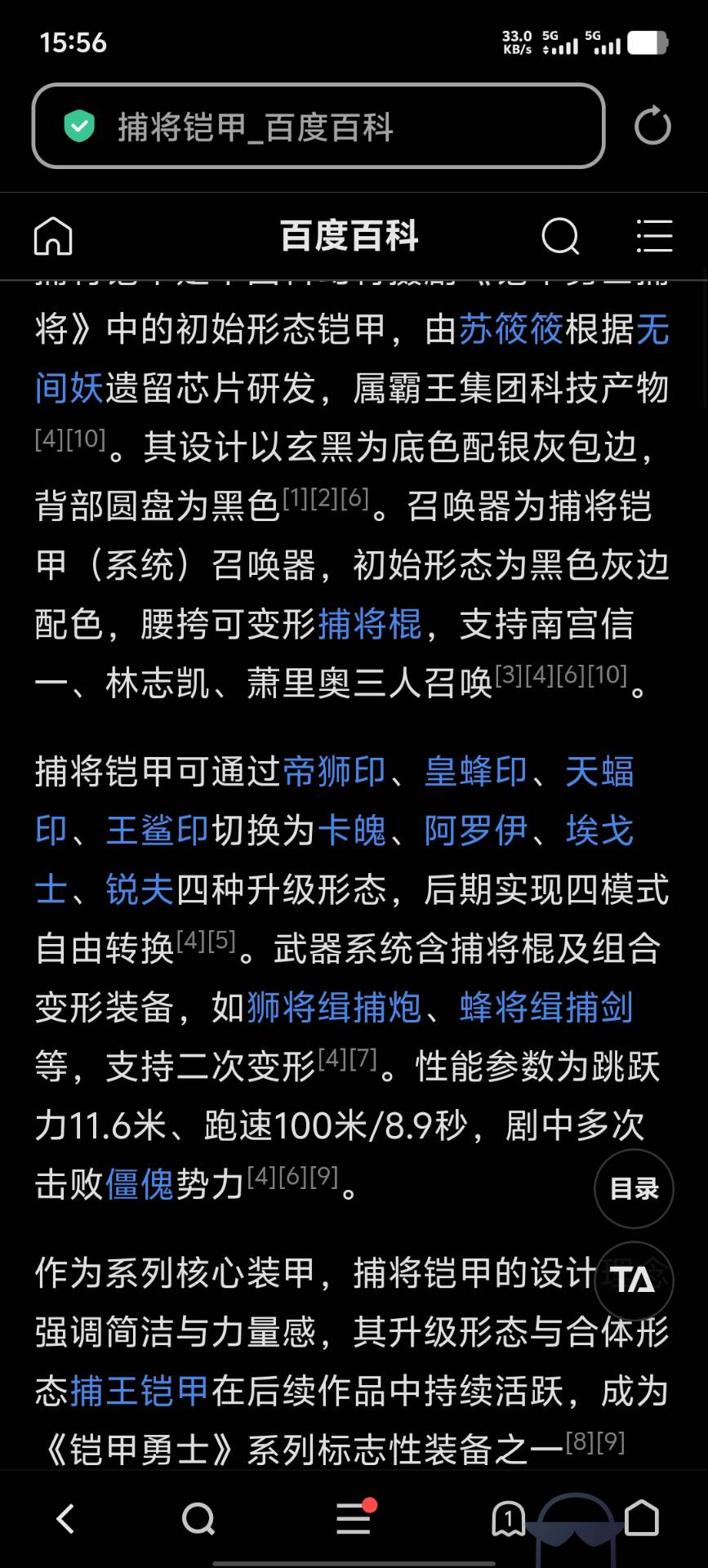This screenshot has height=1568, width=708.
Task: Open the 目录 floating button
Action: point(634,1188)
